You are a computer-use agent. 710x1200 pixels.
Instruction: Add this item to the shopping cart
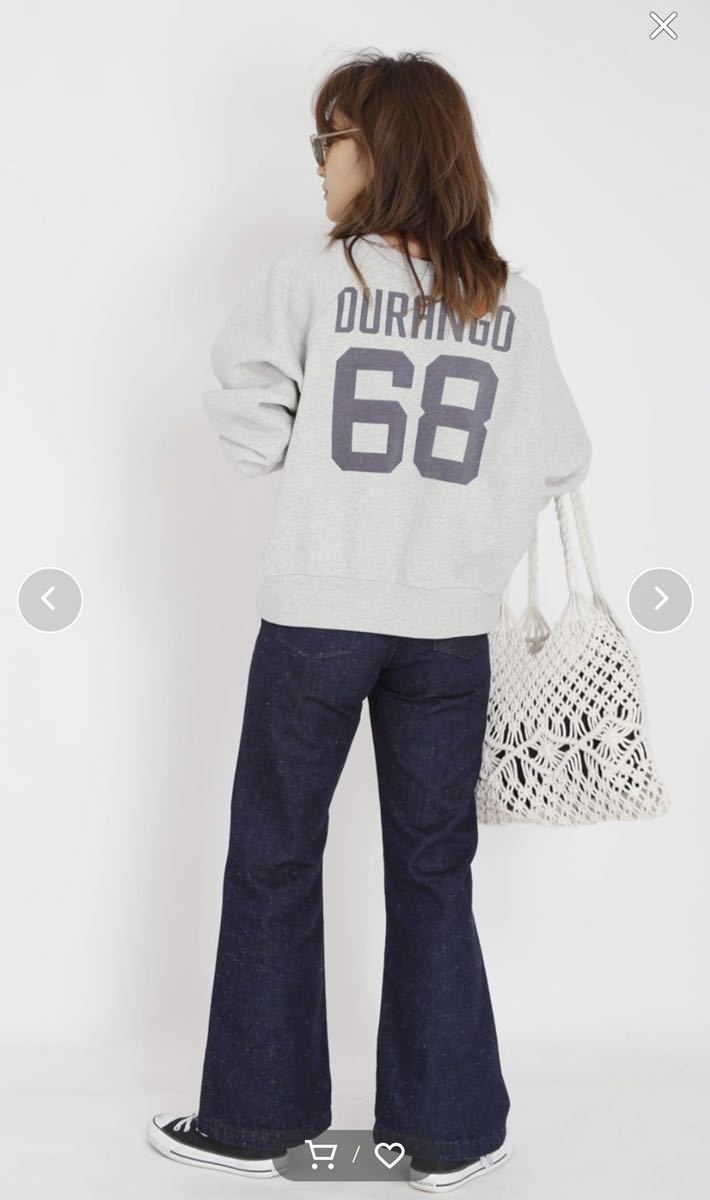[321, 1155]
